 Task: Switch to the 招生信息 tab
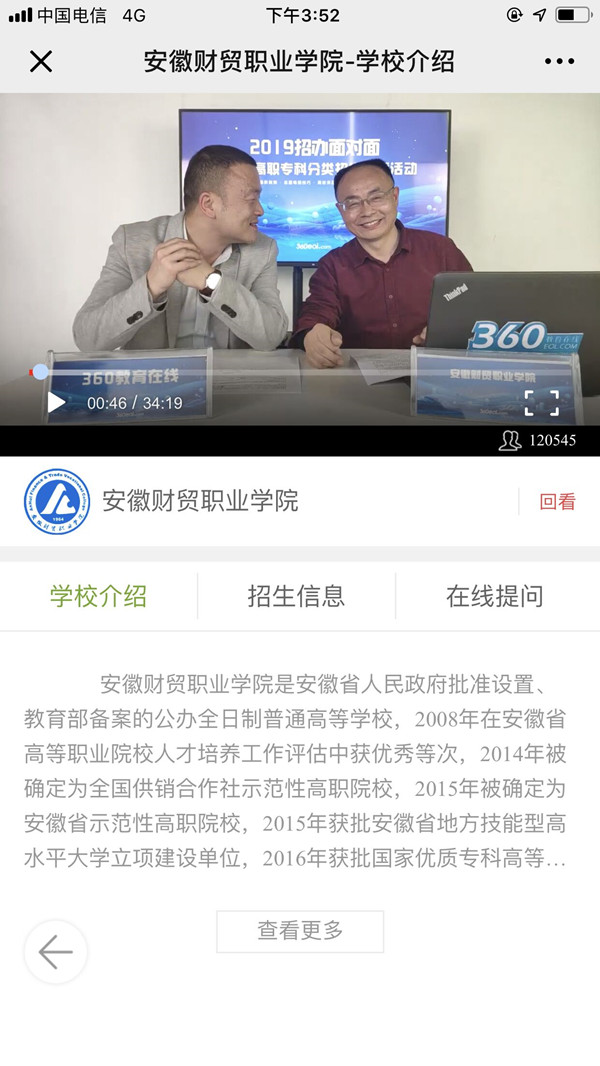pyautogui.click(x=296, y=597)
